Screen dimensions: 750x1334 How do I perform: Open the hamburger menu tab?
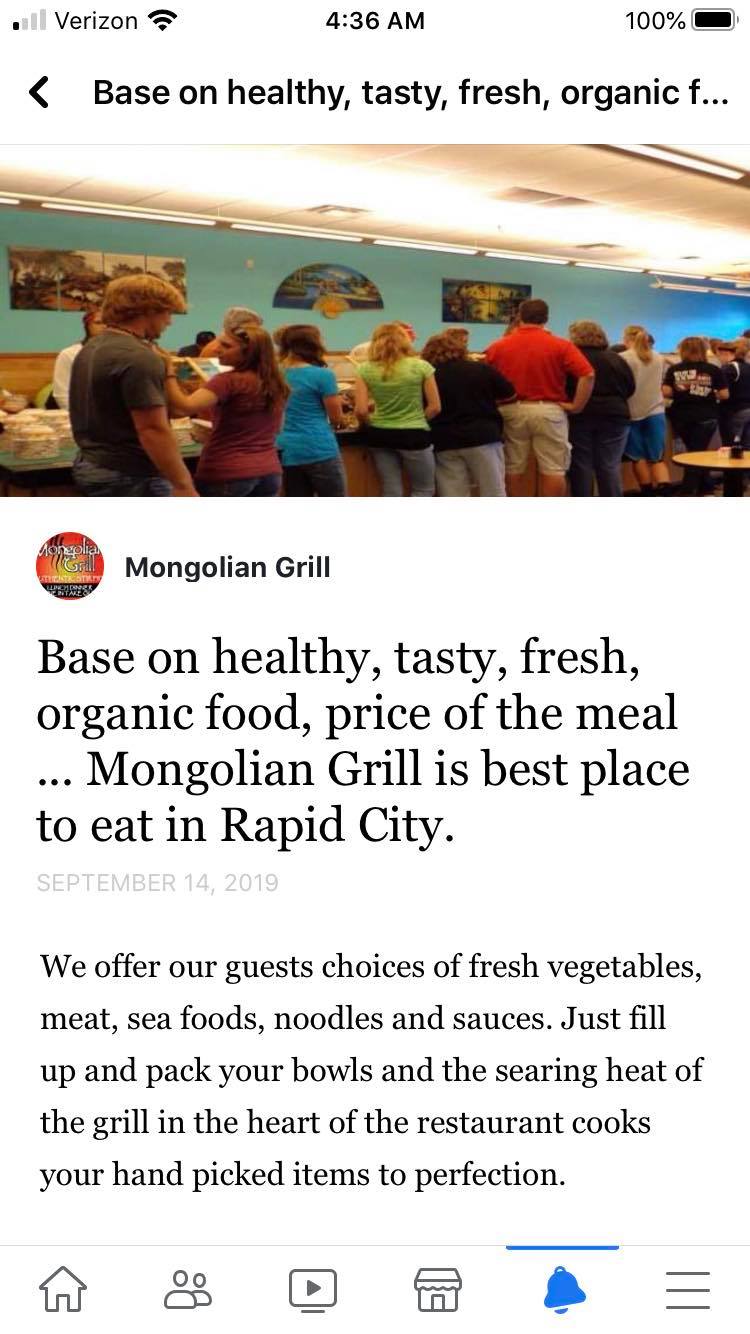point(688,1289)
